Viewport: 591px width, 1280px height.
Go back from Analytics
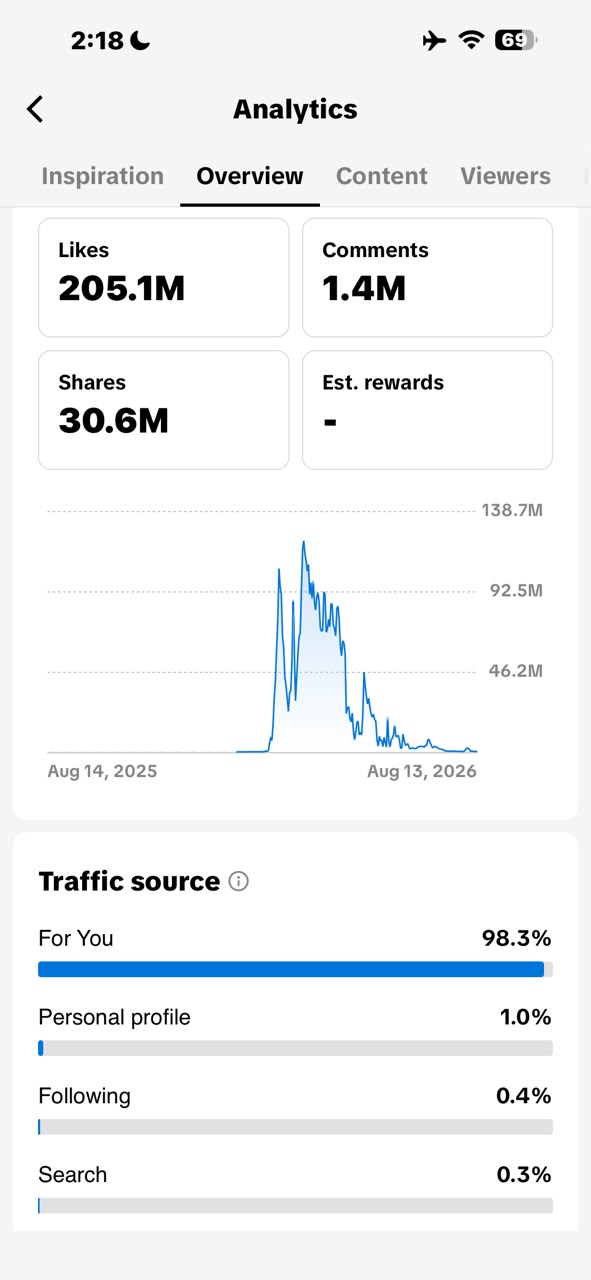coord(35,109)
